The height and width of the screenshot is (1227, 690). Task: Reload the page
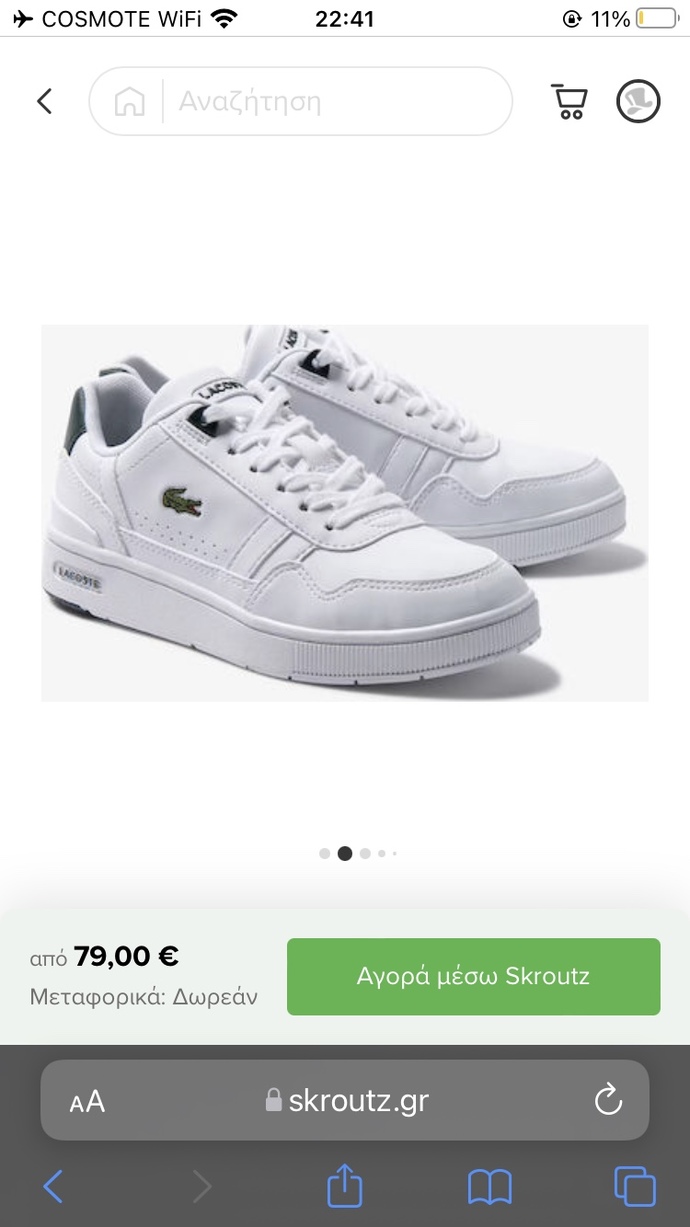[608, 1100]
